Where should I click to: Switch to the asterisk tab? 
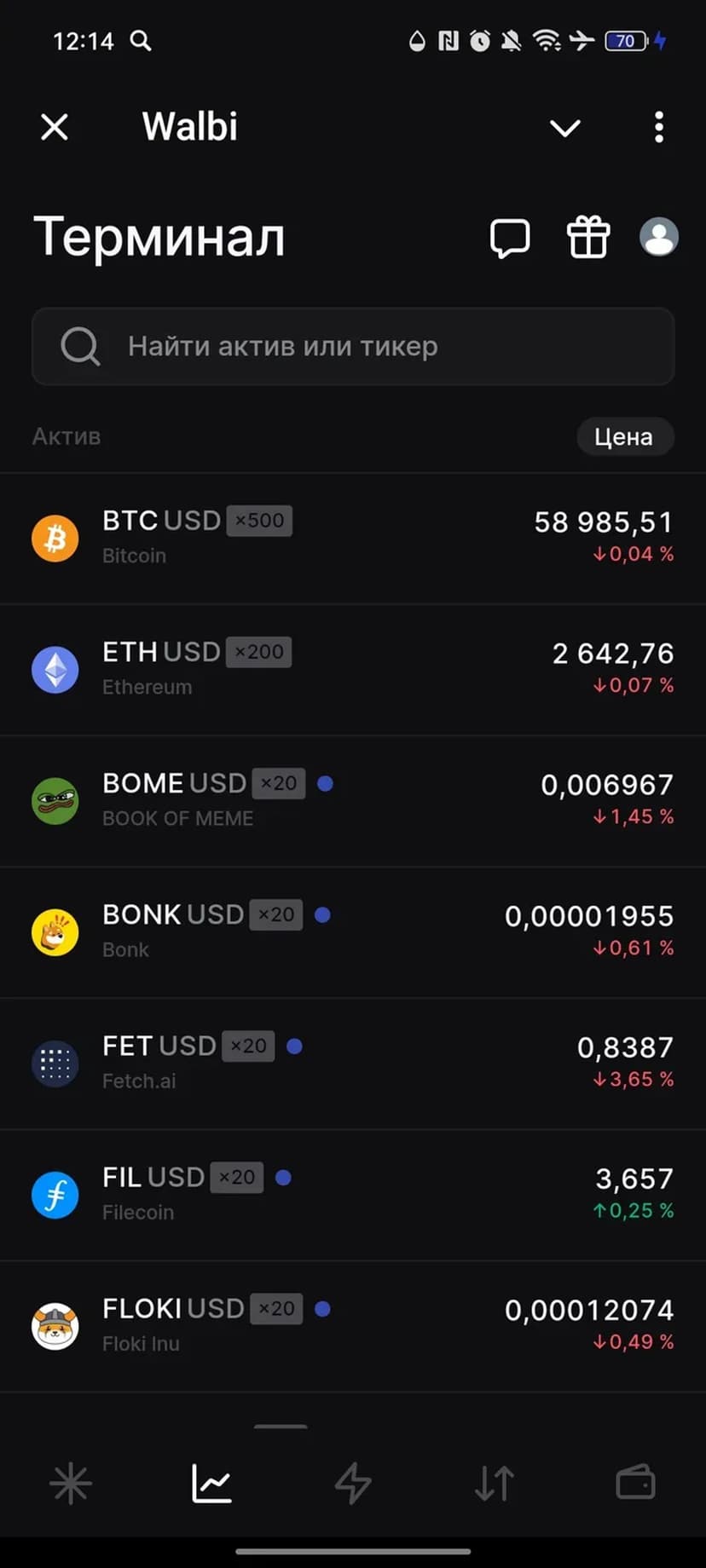coord(71,1484)
